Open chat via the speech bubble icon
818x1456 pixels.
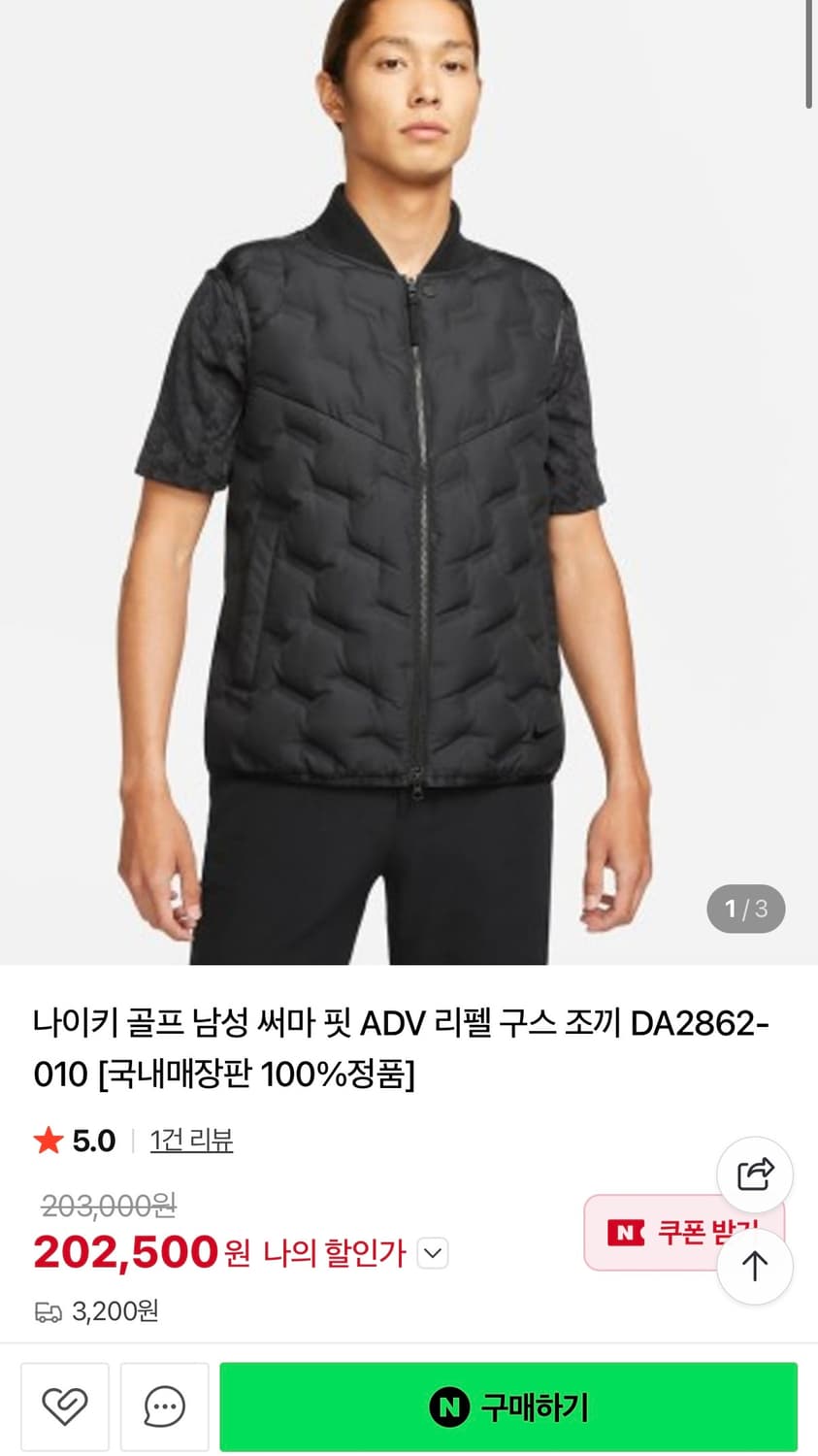pos(164,1406)
